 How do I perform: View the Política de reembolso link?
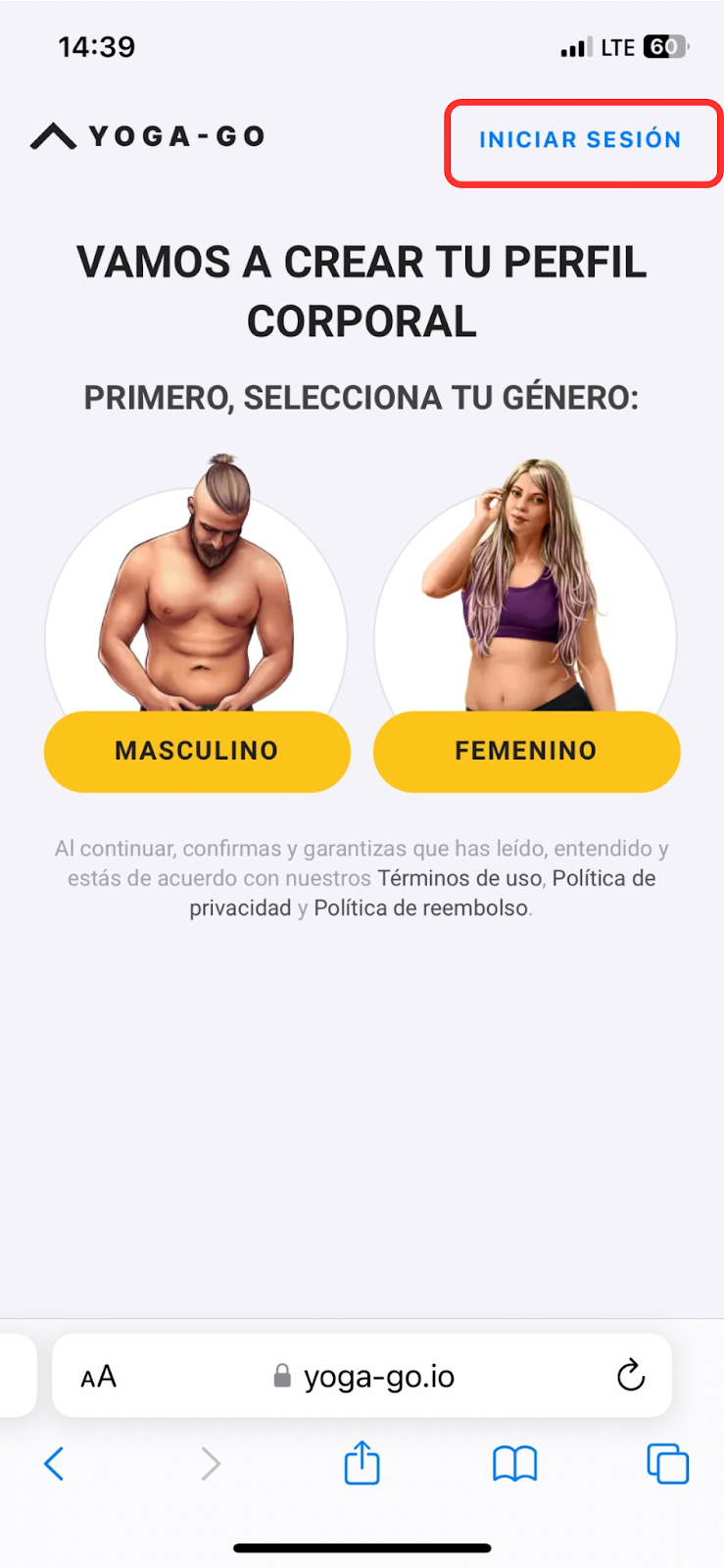click(421, 907)
